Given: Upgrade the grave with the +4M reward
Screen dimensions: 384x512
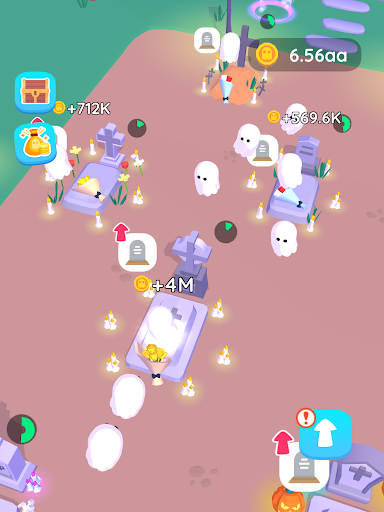Looking at the screenshot, I should [x=137, y=252].
